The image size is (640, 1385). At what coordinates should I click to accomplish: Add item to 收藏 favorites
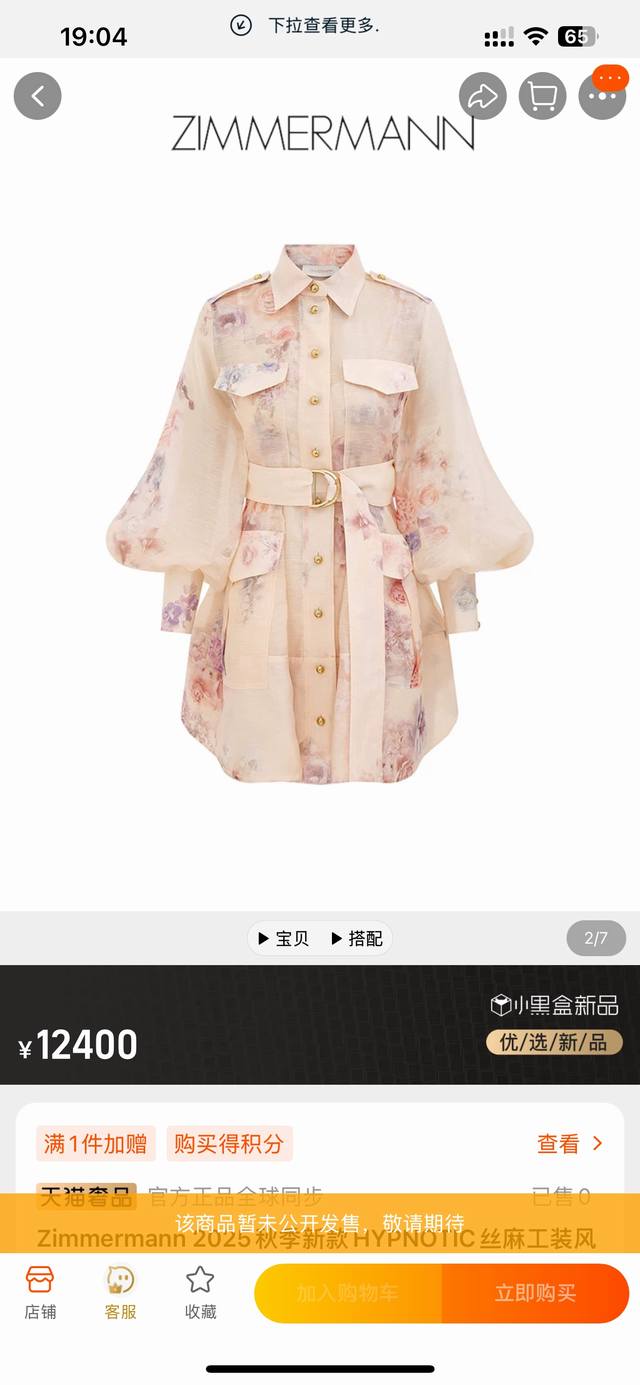(200, 1292)
